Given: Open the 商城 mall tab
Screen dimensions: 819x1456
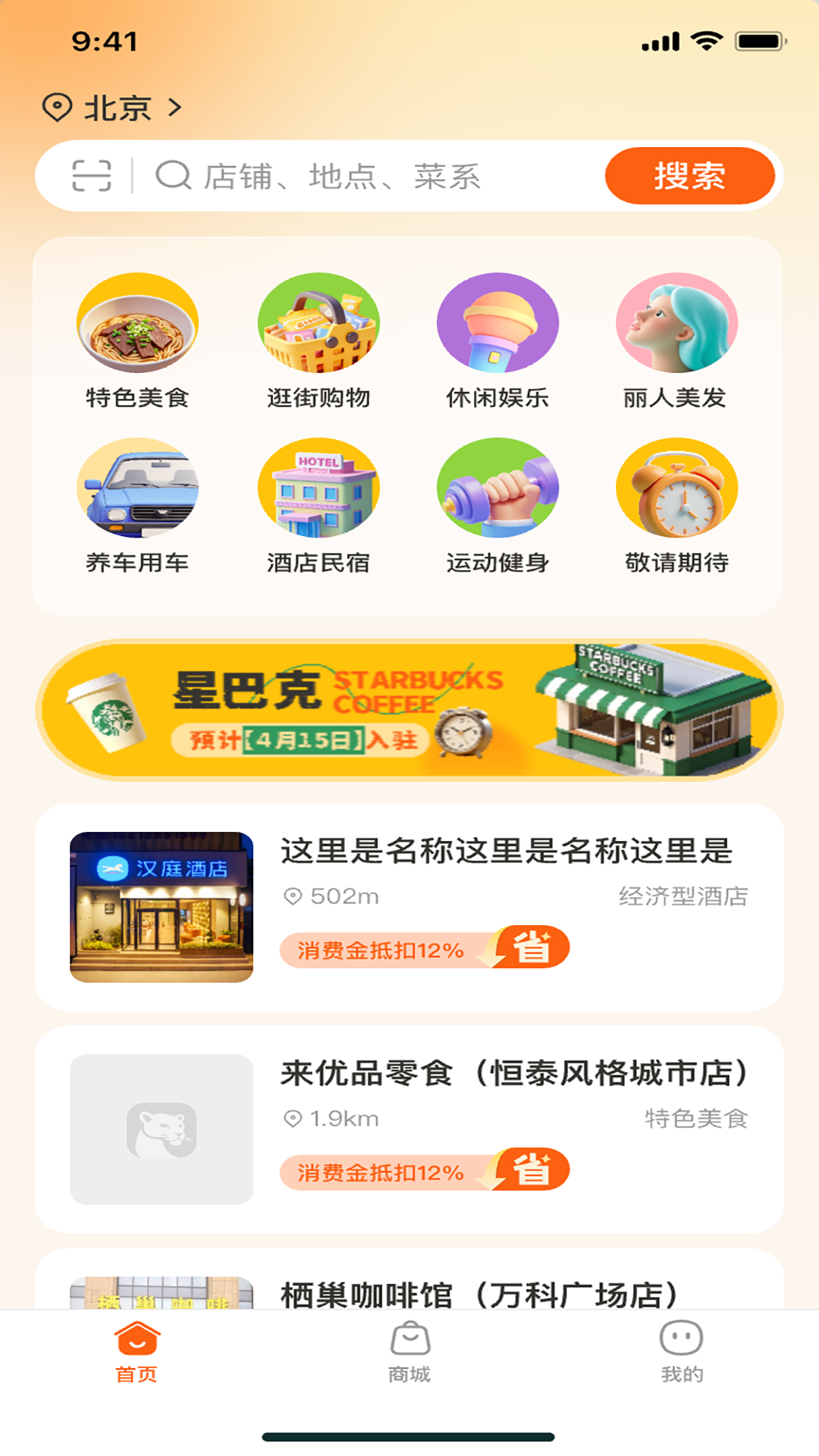Looking at the screenshot, I should [x=409, y=1357].
